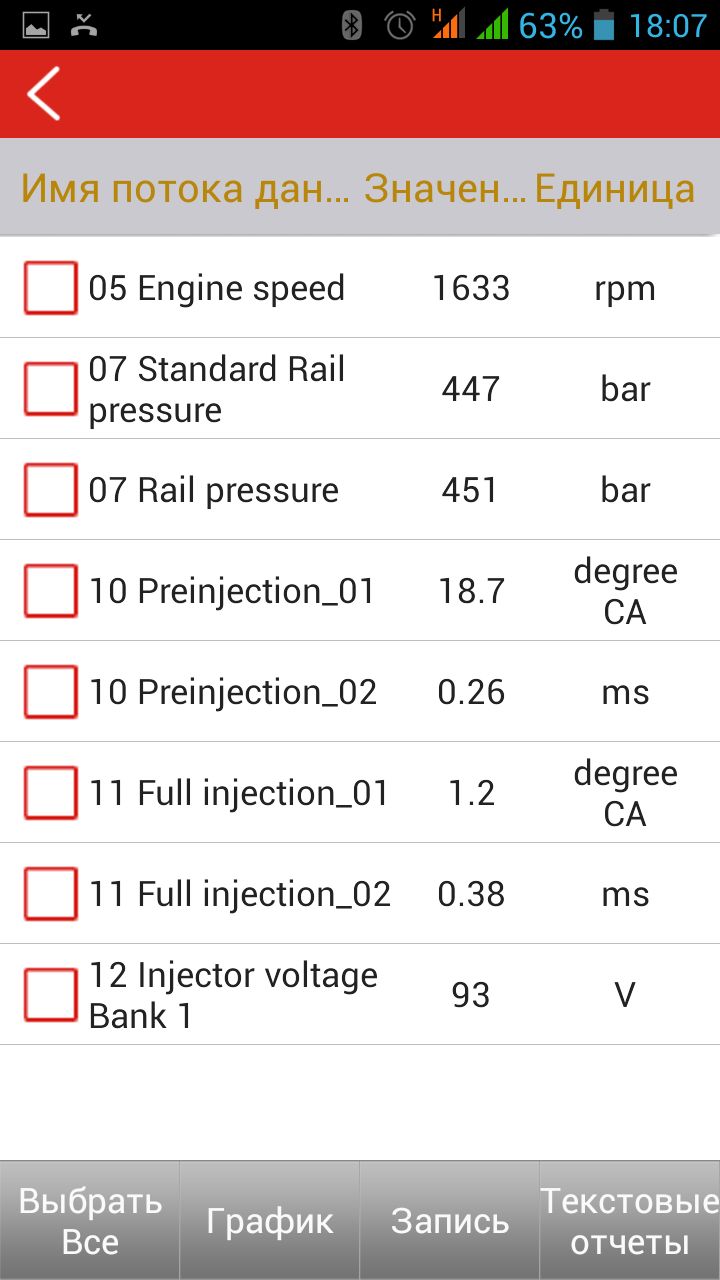720x1280 pixels.
Task: Select the 11 Full injection_02 checkbox
Action: point(51,894)
